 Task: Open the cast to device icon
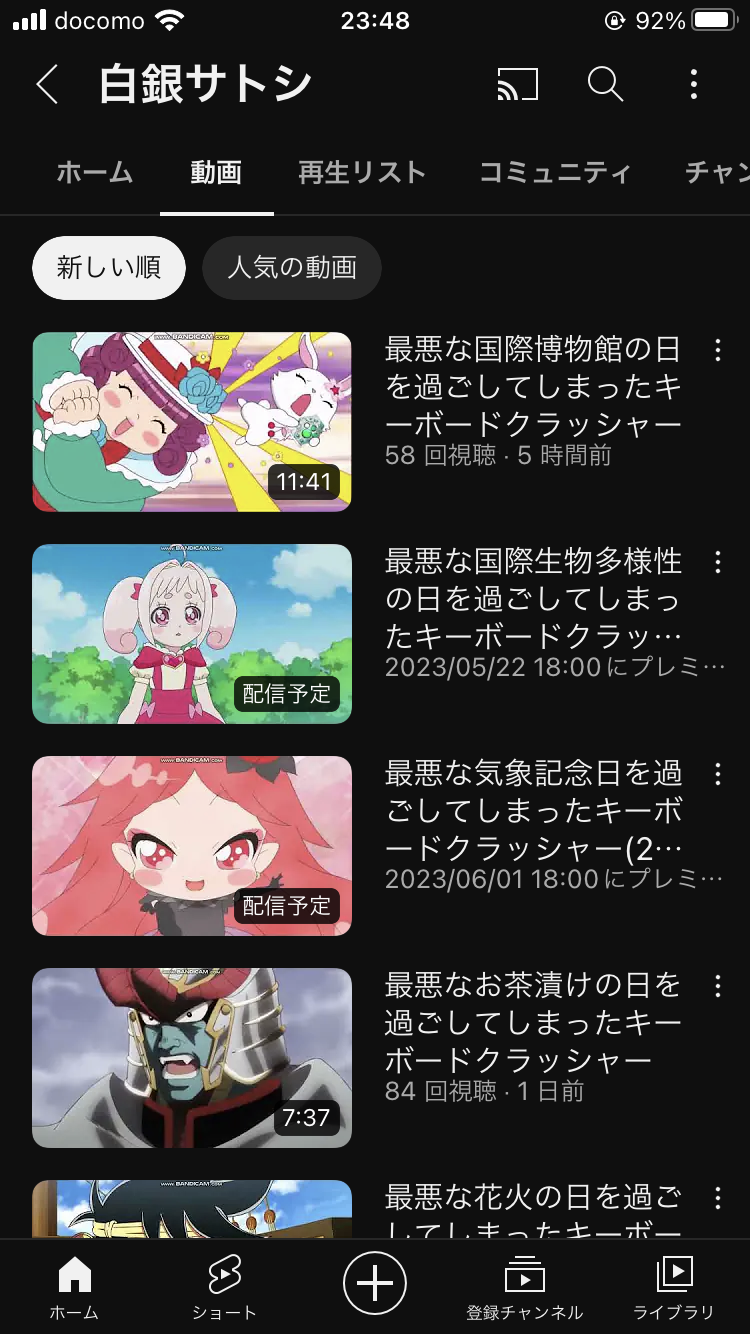point(517,85)
